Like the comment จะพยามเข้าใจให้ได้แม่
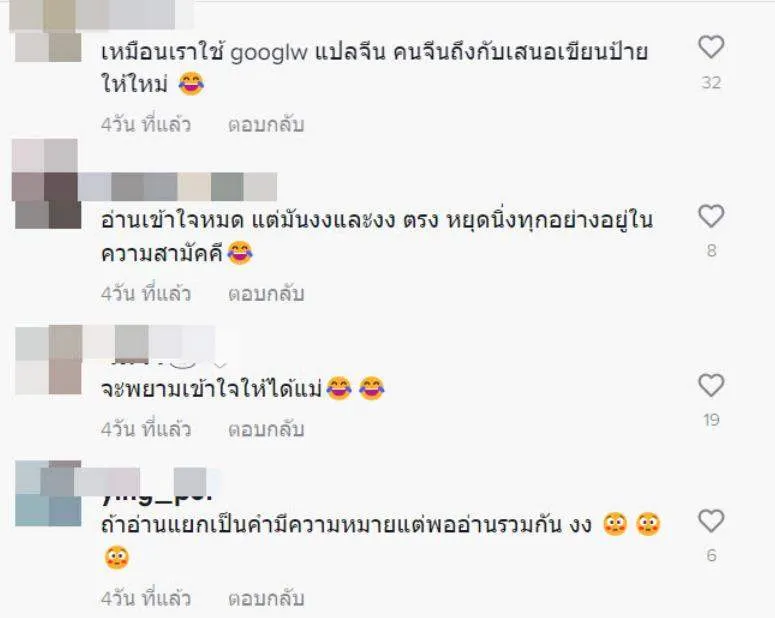The height and width of the screenshot is (618, 775). tap(710, 385)
